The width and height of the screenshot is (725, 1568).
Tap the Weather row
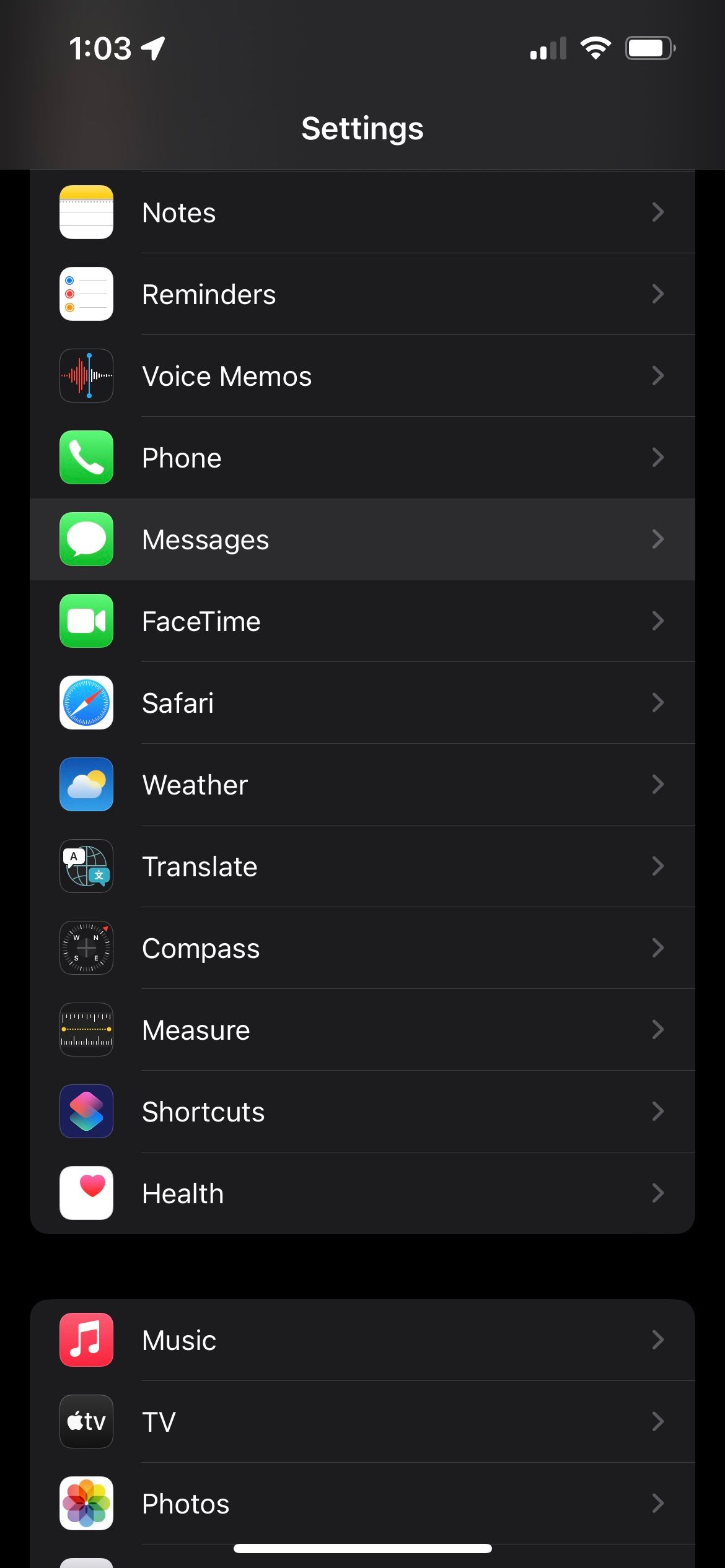click(x=362, y=785)
